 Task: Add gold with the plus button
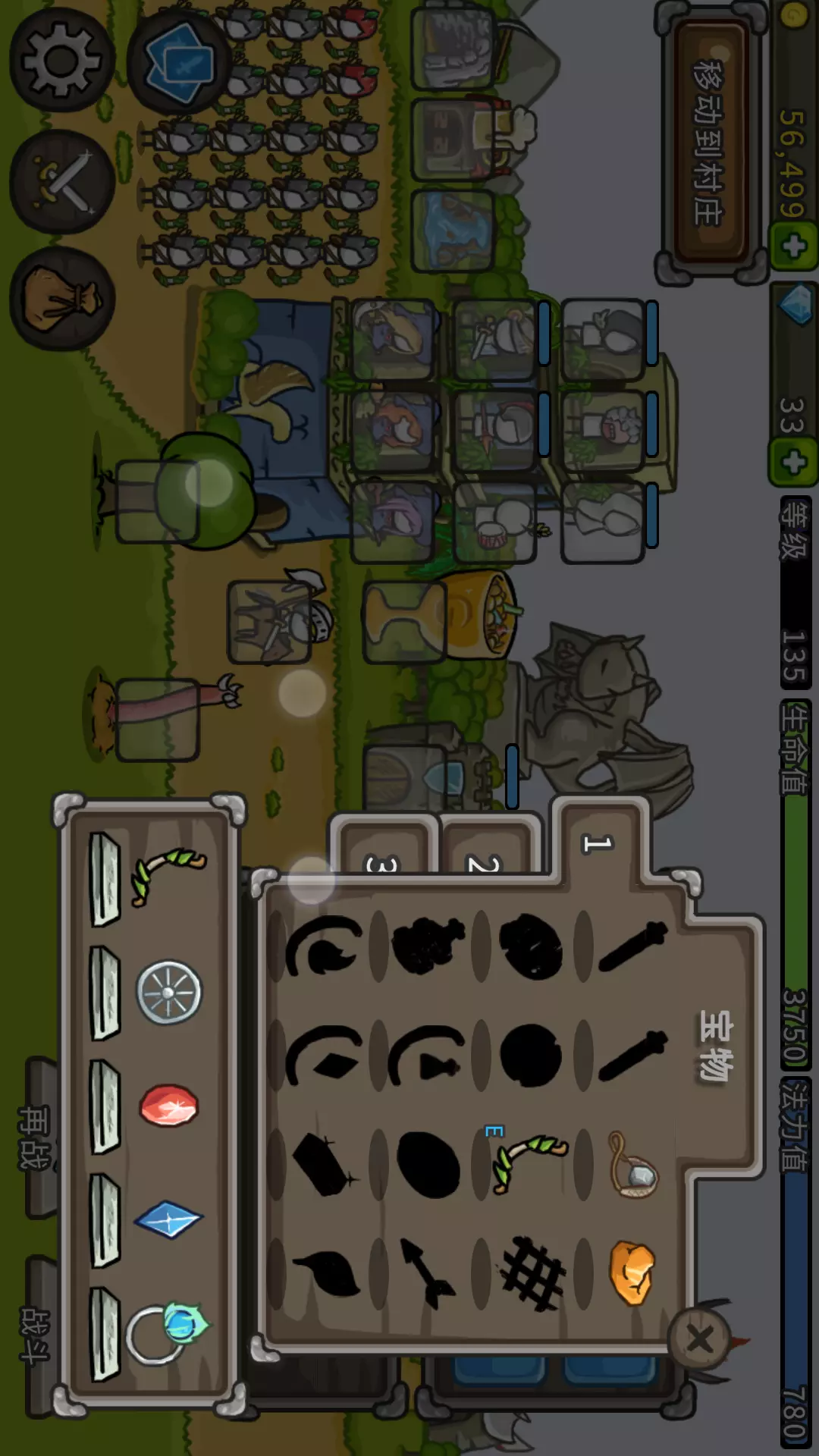[x=794, y=246]
